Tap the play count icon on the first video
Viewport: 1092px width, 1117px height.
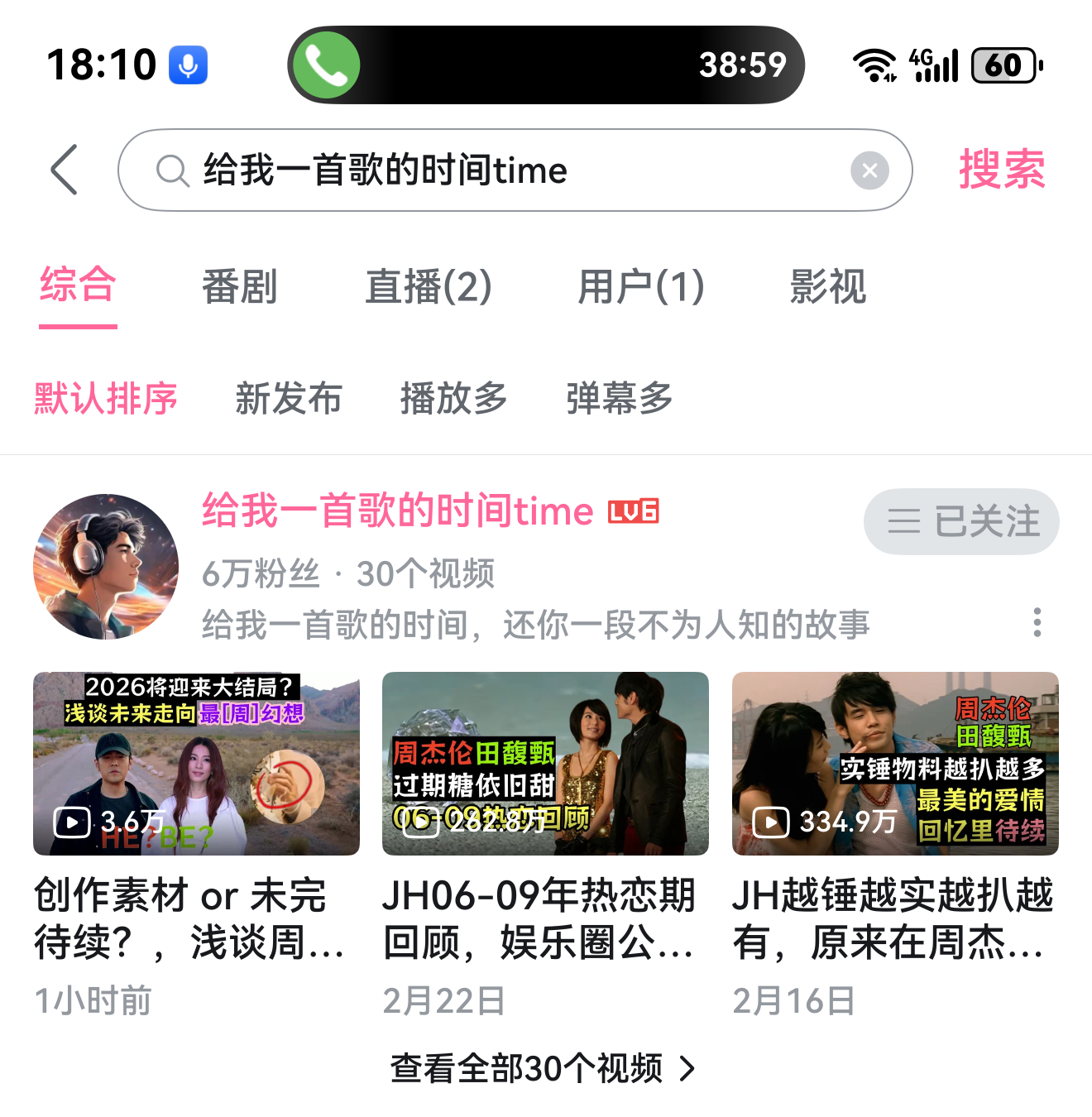pyautogui.click(x=73, y=822)
